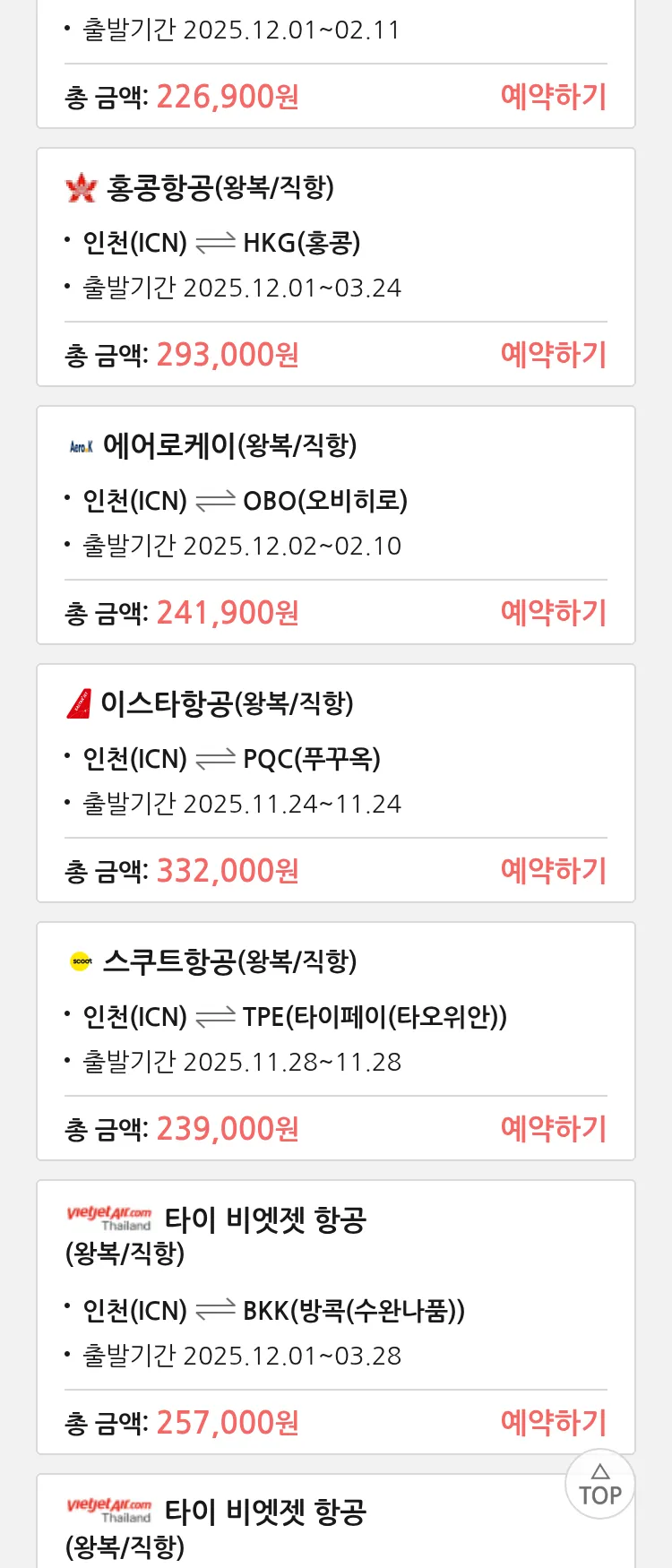Reserve the 에어로케이 Obihiro flight
672x1568 pixels.
[553, 613]
